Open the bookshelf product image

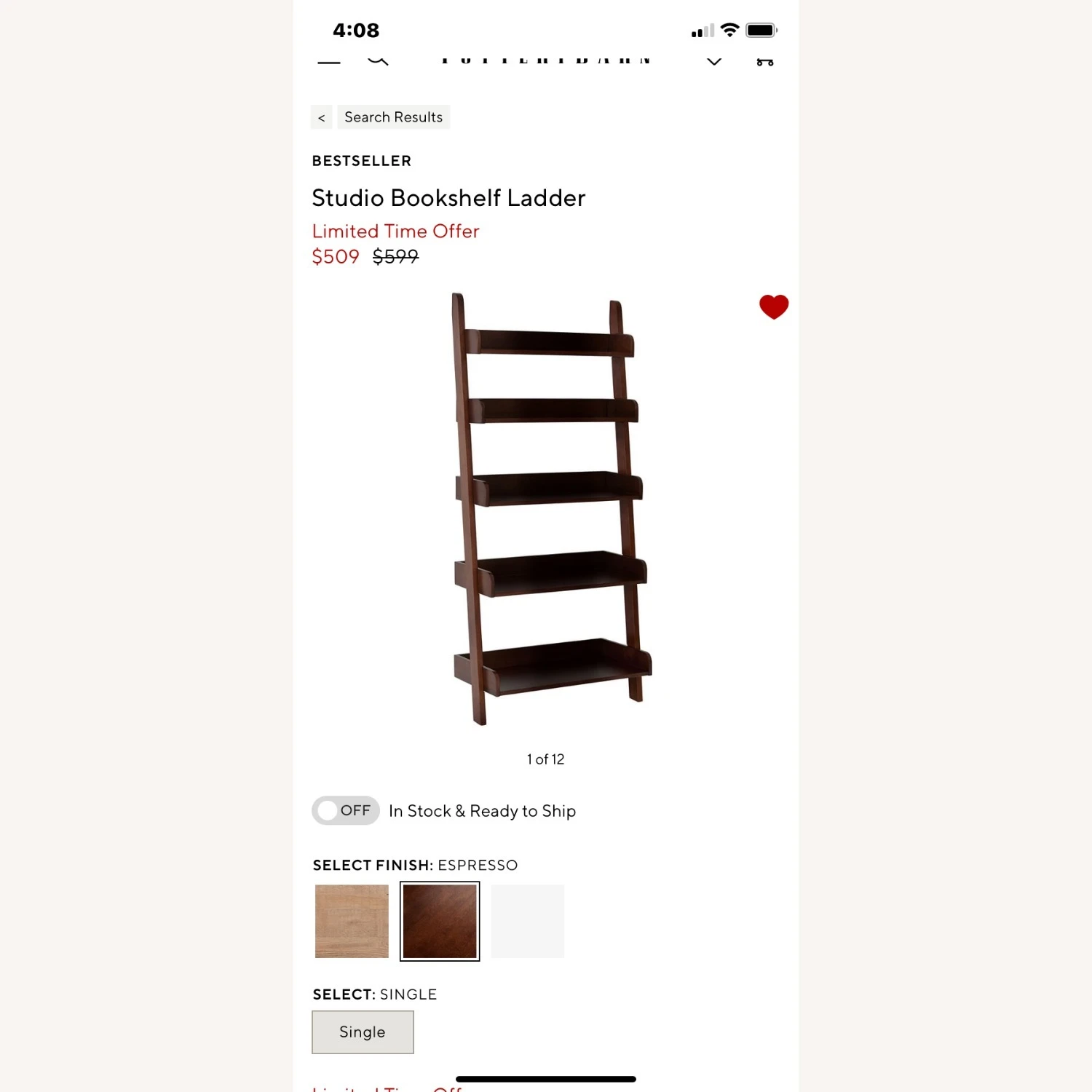tap(550, 510)
